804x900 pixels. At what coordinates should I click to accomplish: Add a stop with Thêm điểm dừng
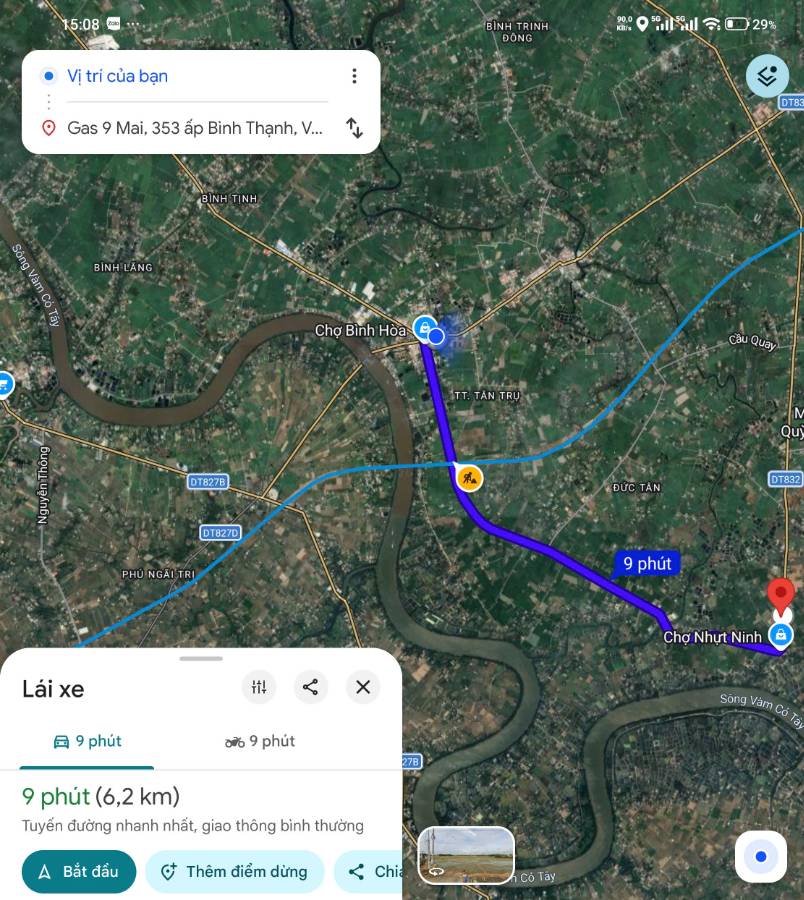coord(235,871)
